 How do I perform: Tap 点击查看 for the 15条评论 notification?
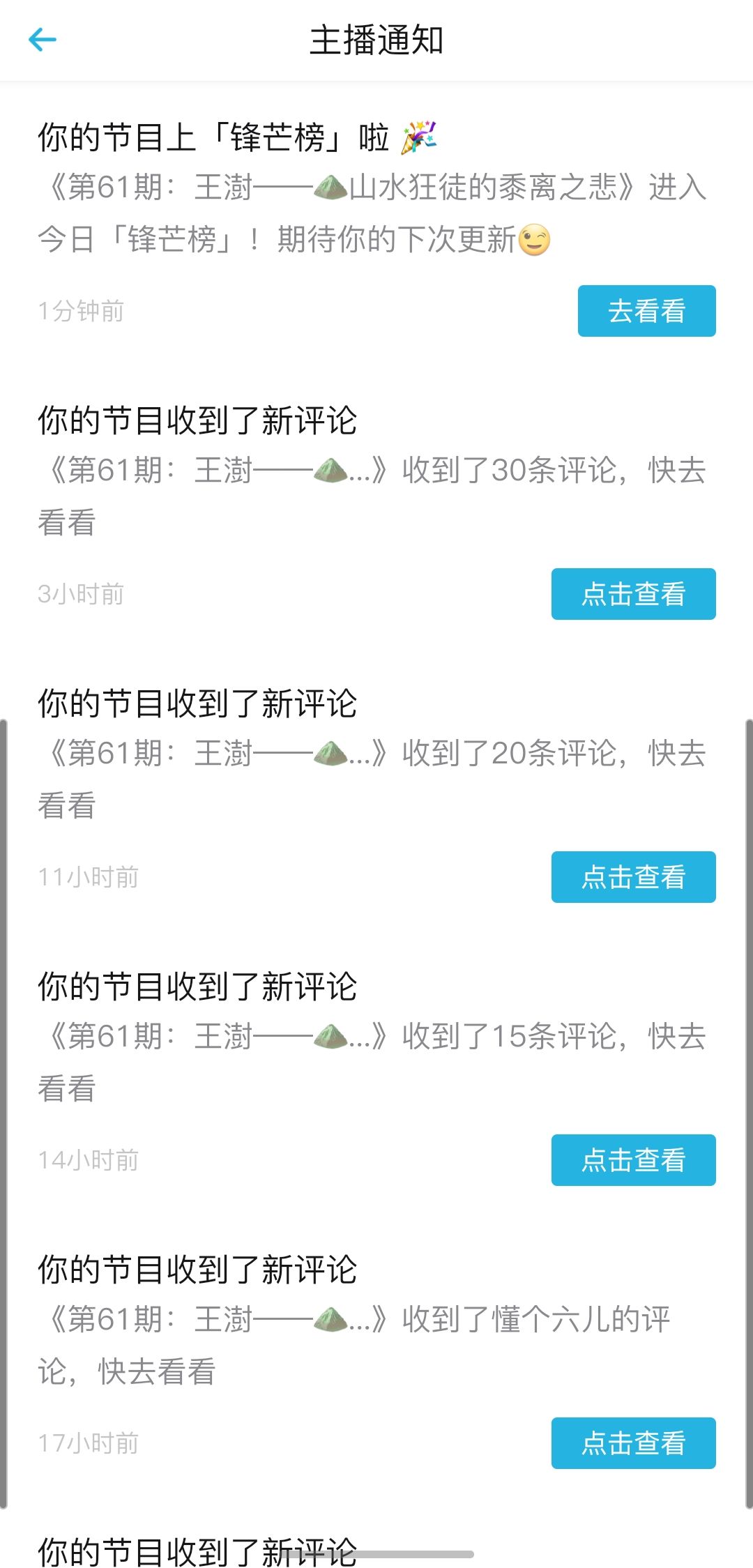click(x=633, y=1160)
